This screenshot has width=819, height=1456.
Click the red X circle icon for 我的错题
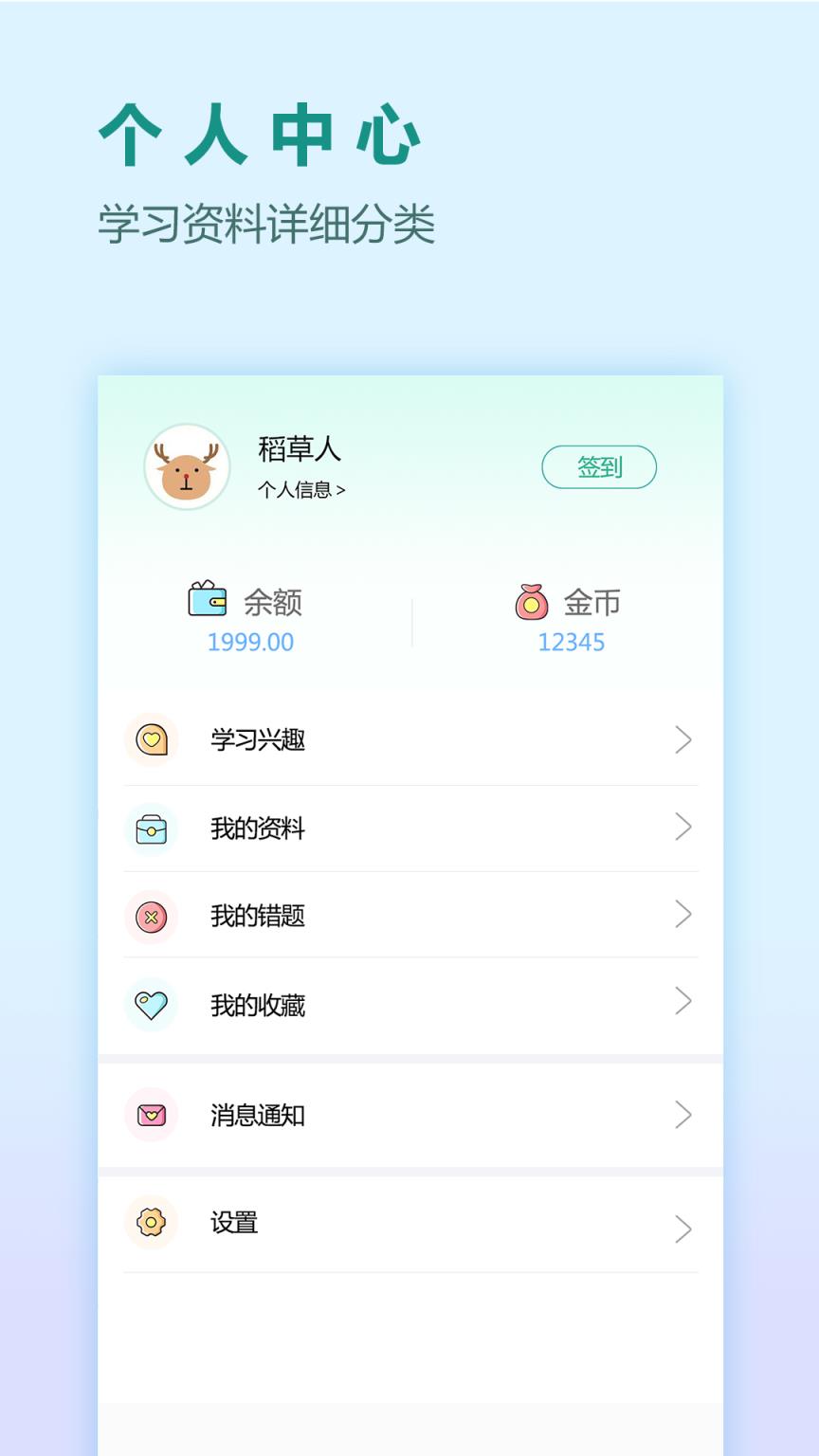pyautogui.click(x=152, y=917)
